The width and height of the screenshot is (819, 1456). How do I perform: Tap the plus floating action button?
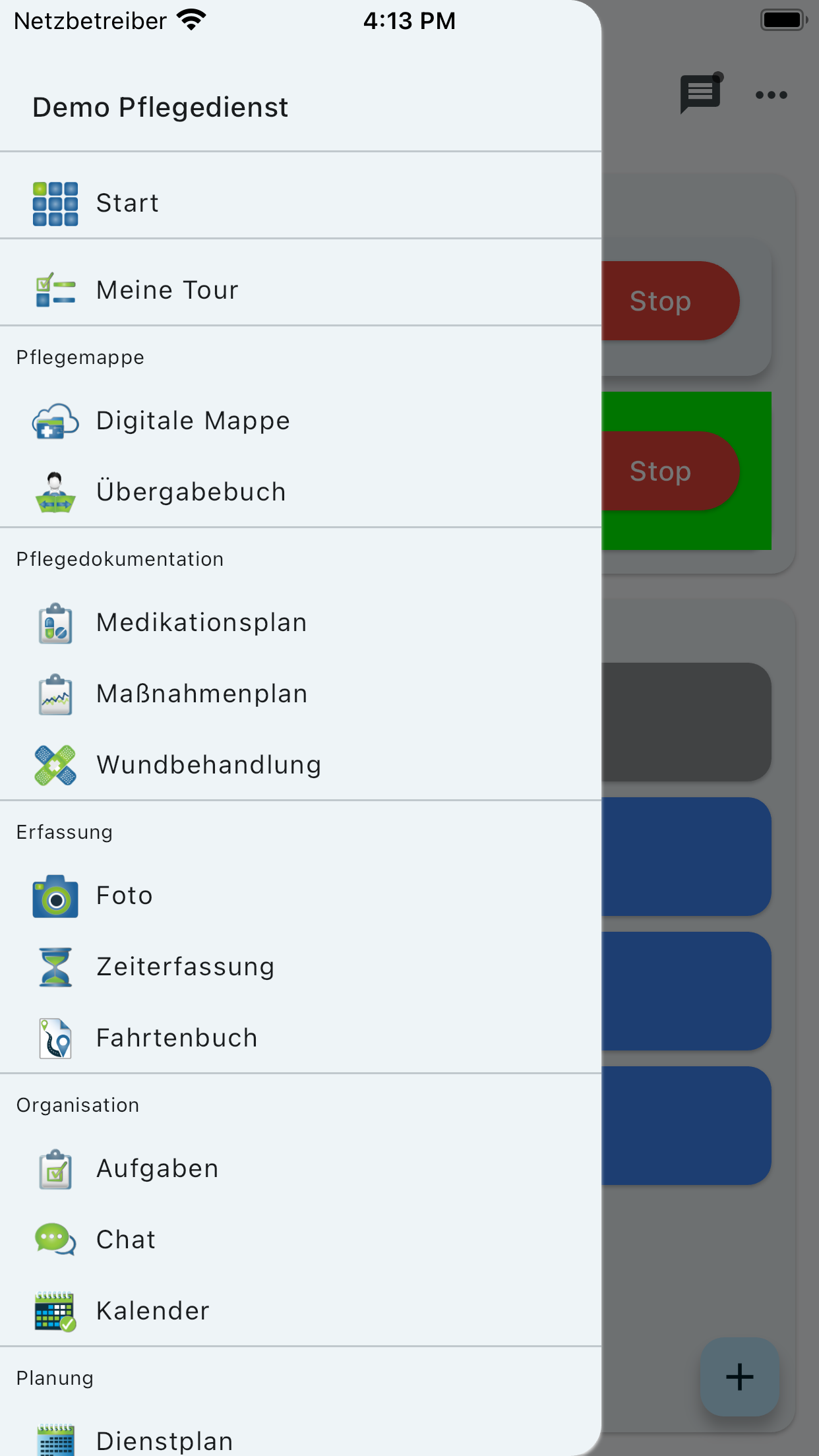click(x=739, y=1376)
